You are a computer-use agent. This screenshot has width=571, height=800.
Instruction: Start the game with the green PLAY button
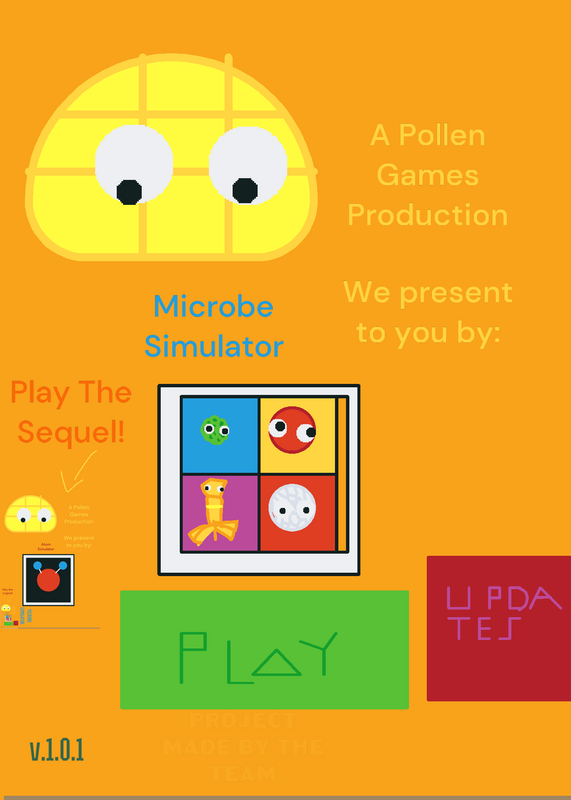[x=264, y=649]
